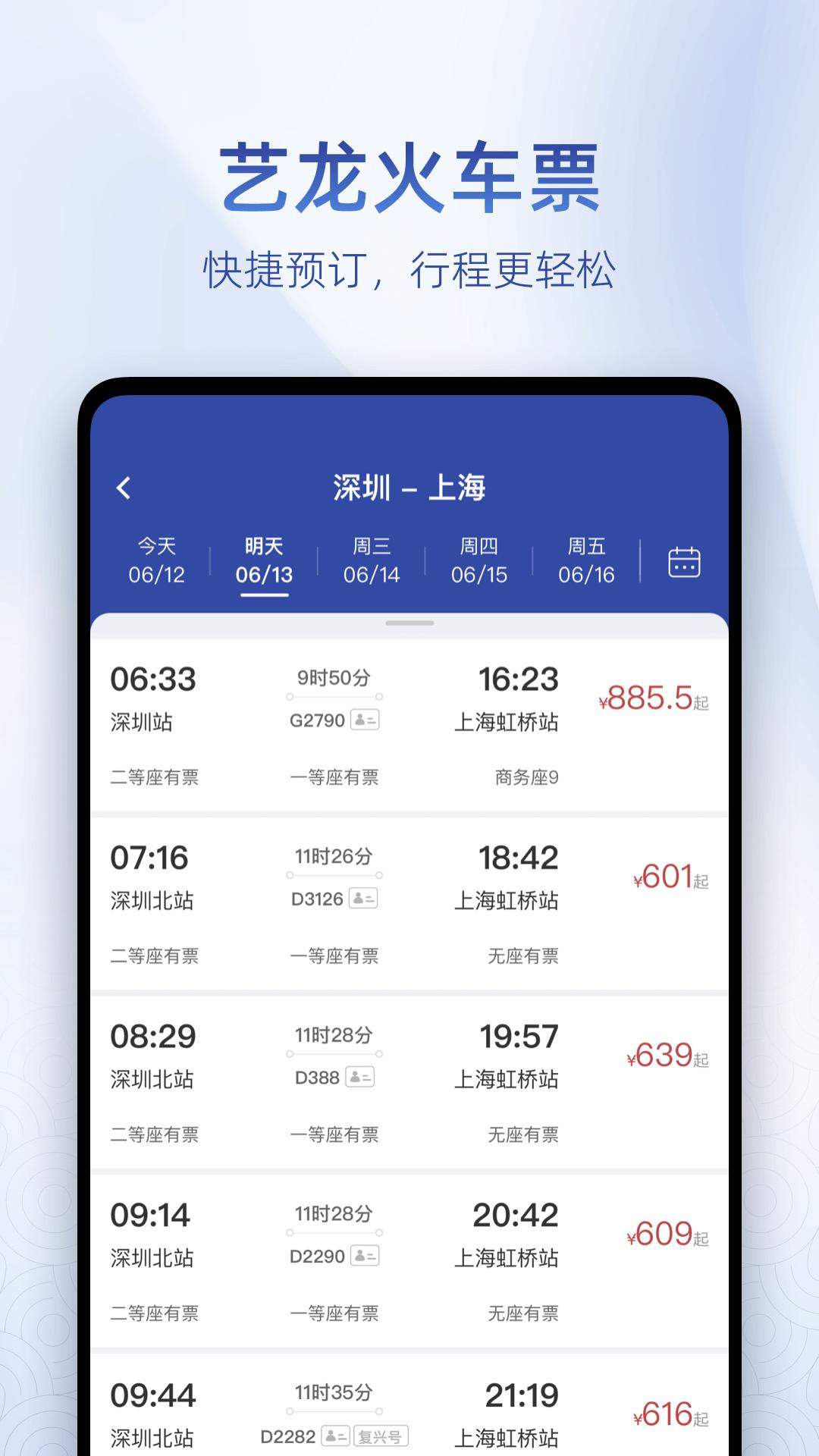Click the passenger badge icon beside D3126

pos(366,900)
